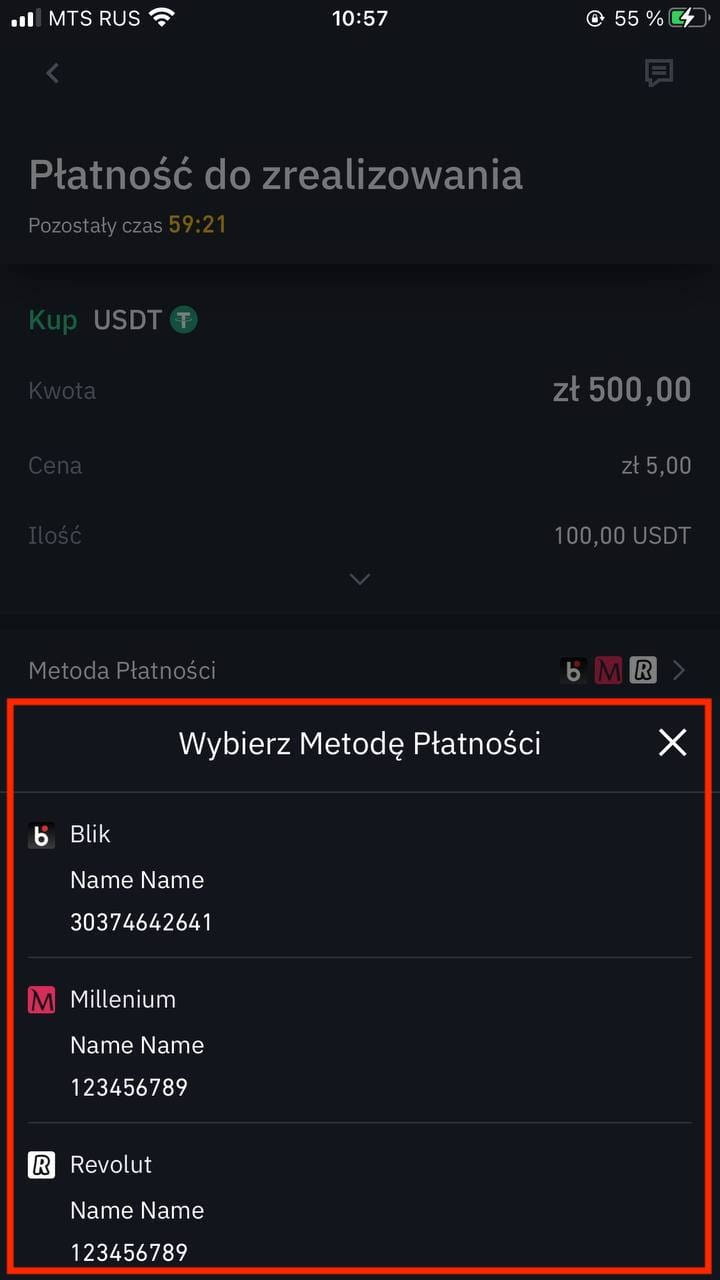
Task: Open the chat icon in the top bar
Action: [x=658, y=73]
